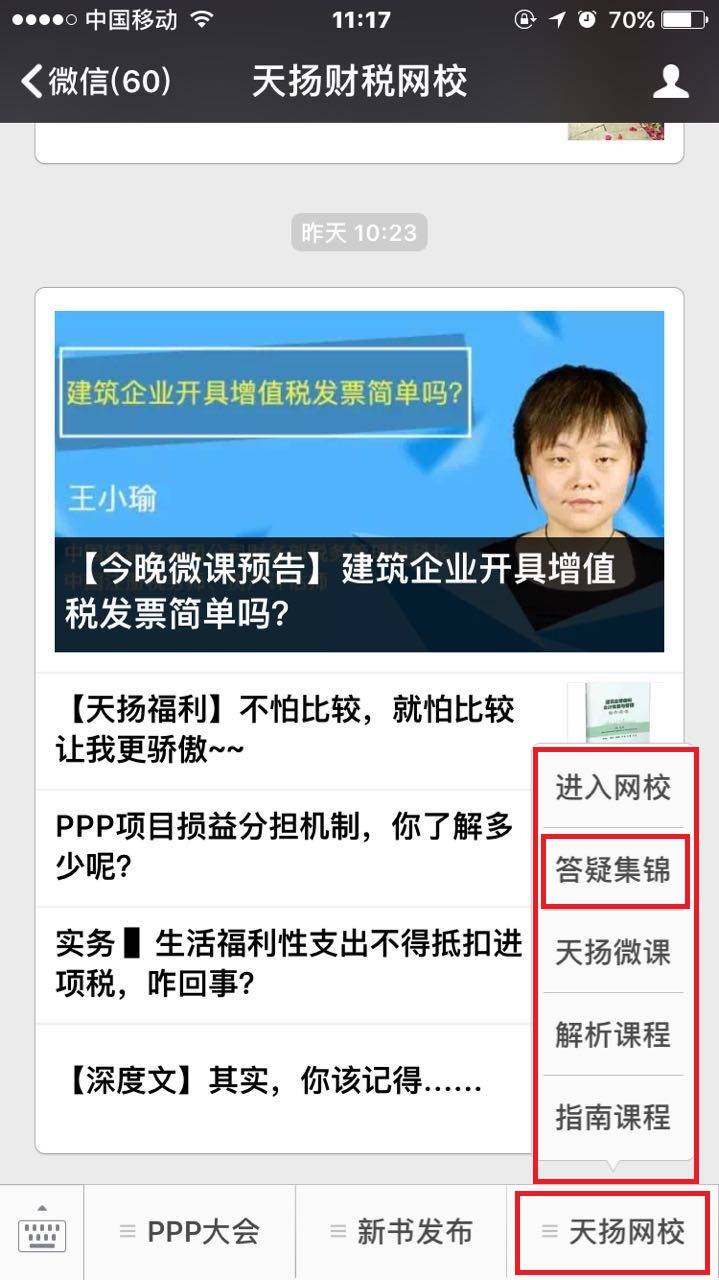The height and width of the screenshot is (1280, 719).
Task: Choose 答疑集锦 from the popup menu
Action: pyautogui.click(x=612, y=870)
